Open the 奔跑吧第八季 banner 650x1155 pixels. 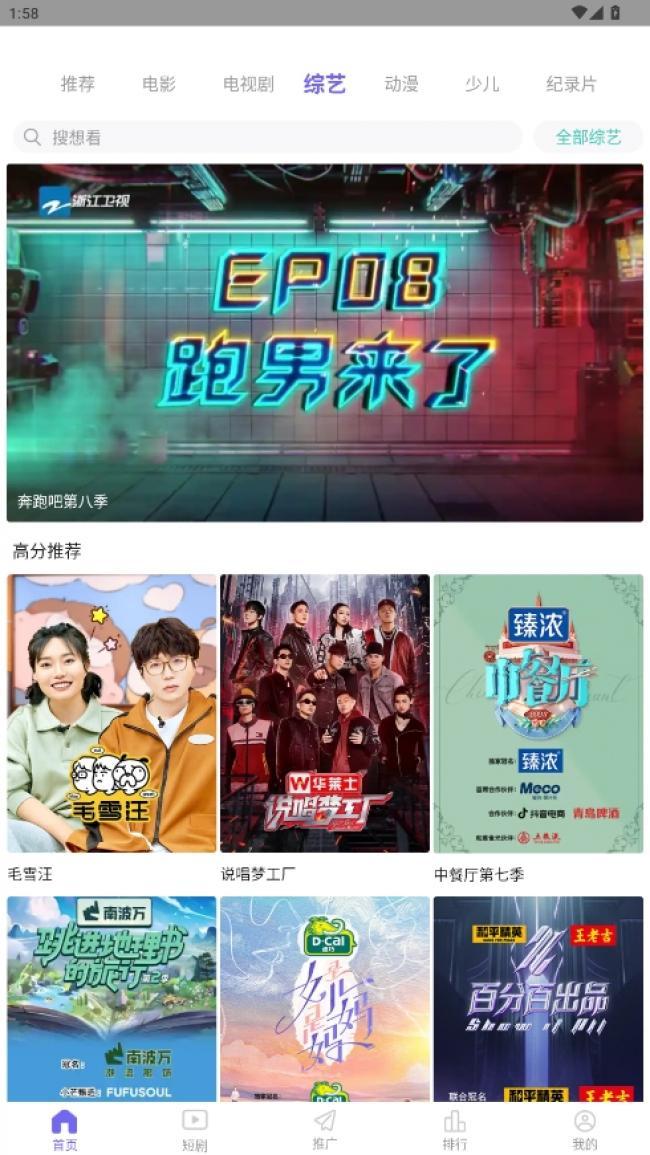tap(325, 343)
